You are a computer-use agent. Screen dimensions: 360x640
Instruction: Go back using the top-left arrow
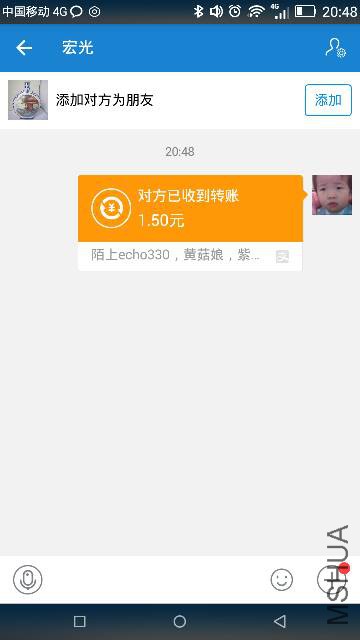coord(24,48)
